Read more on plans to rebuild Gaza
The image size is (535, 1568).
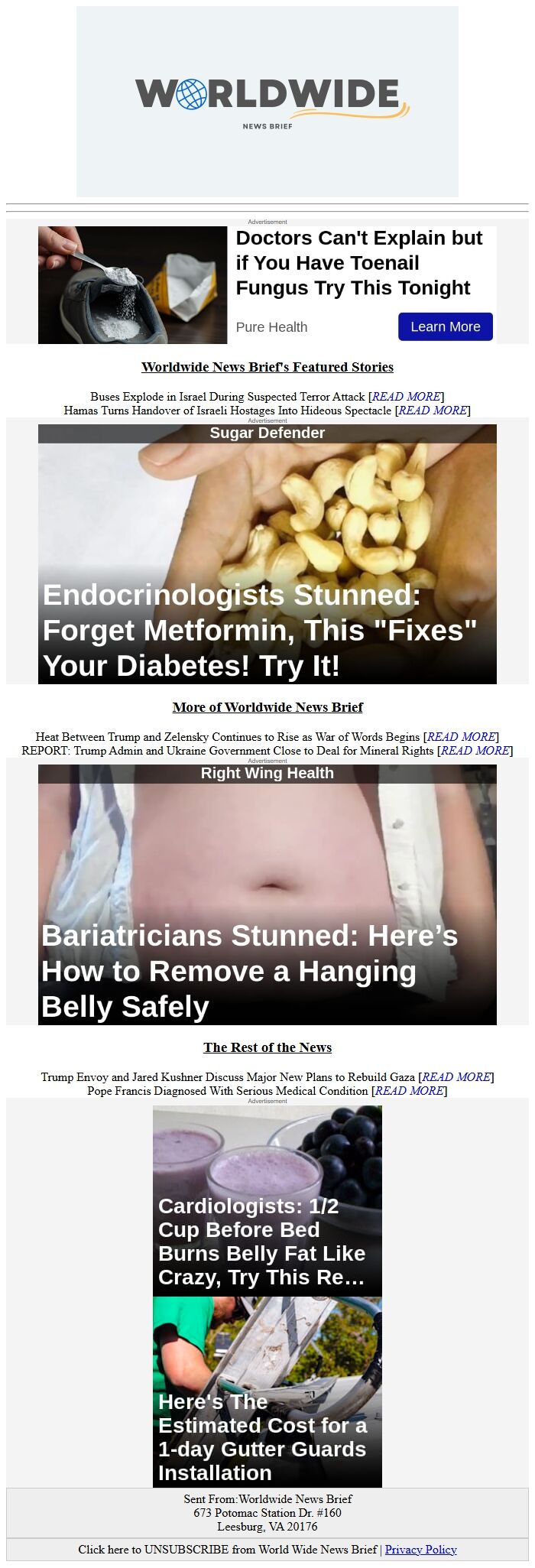click(x=457, y=1077)
